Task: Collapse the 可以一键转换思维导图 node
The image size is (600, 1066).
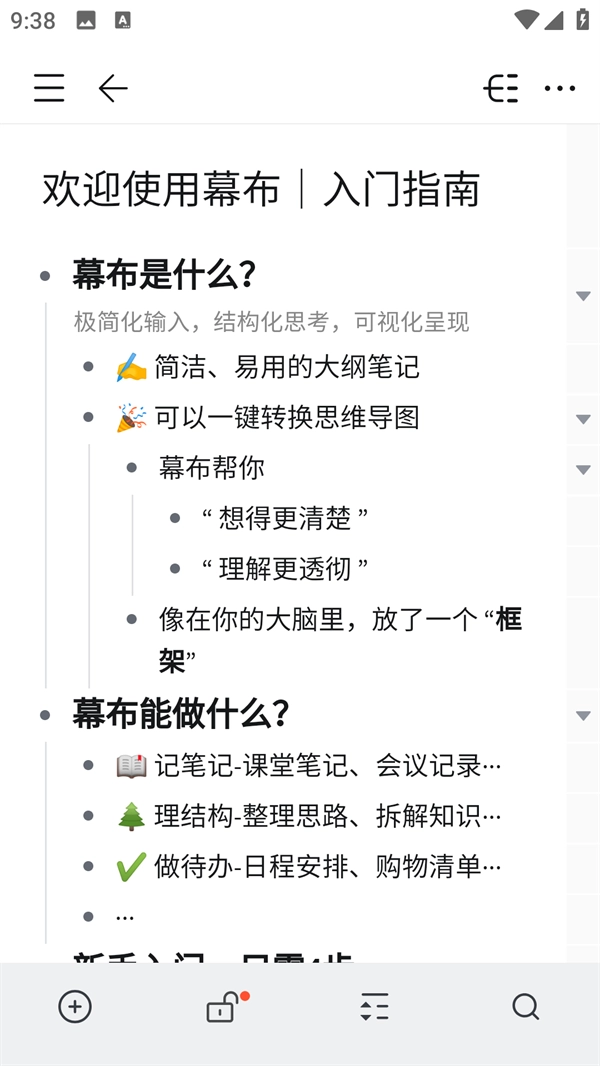Action: [x=583, y=418]
